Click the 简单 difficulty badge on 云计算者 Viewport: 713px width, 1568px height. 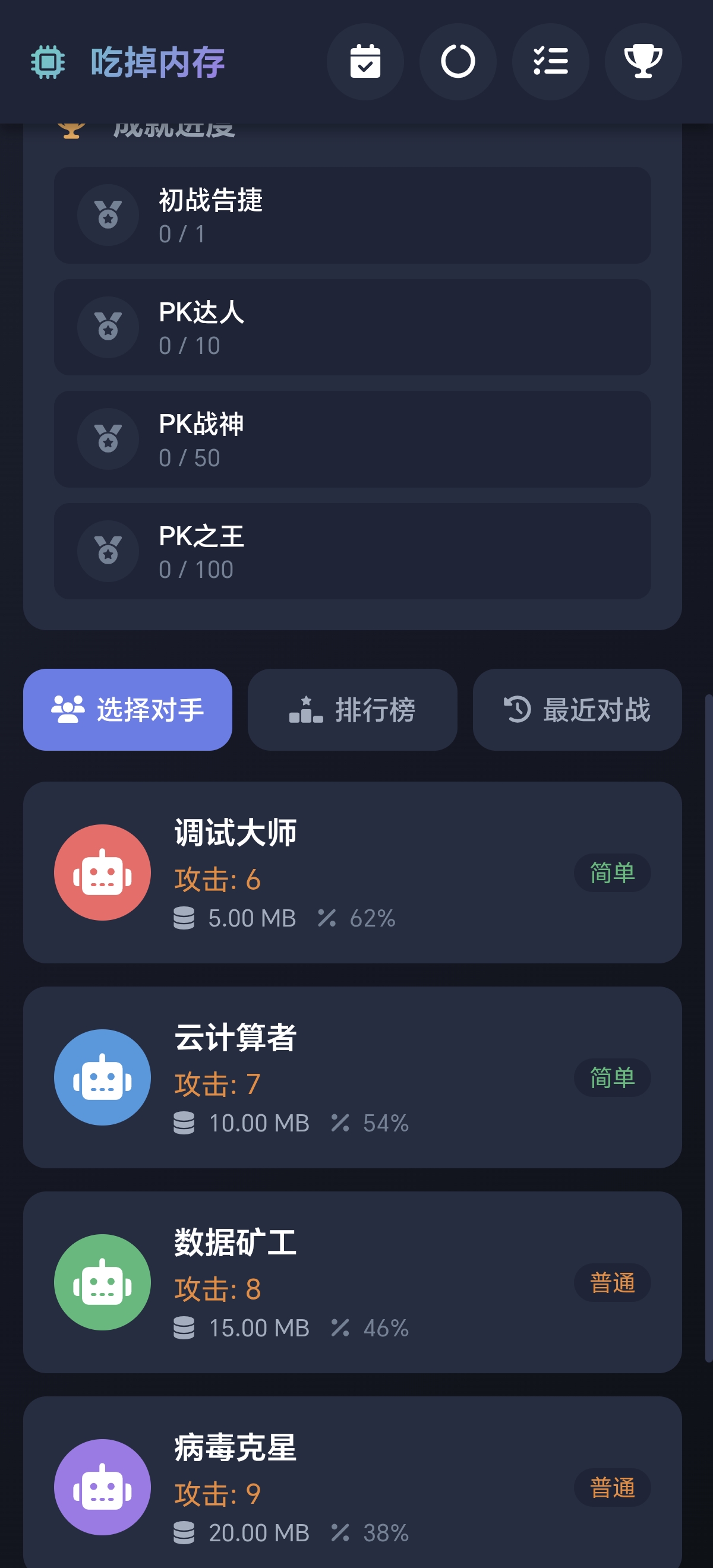(612, 1077)
